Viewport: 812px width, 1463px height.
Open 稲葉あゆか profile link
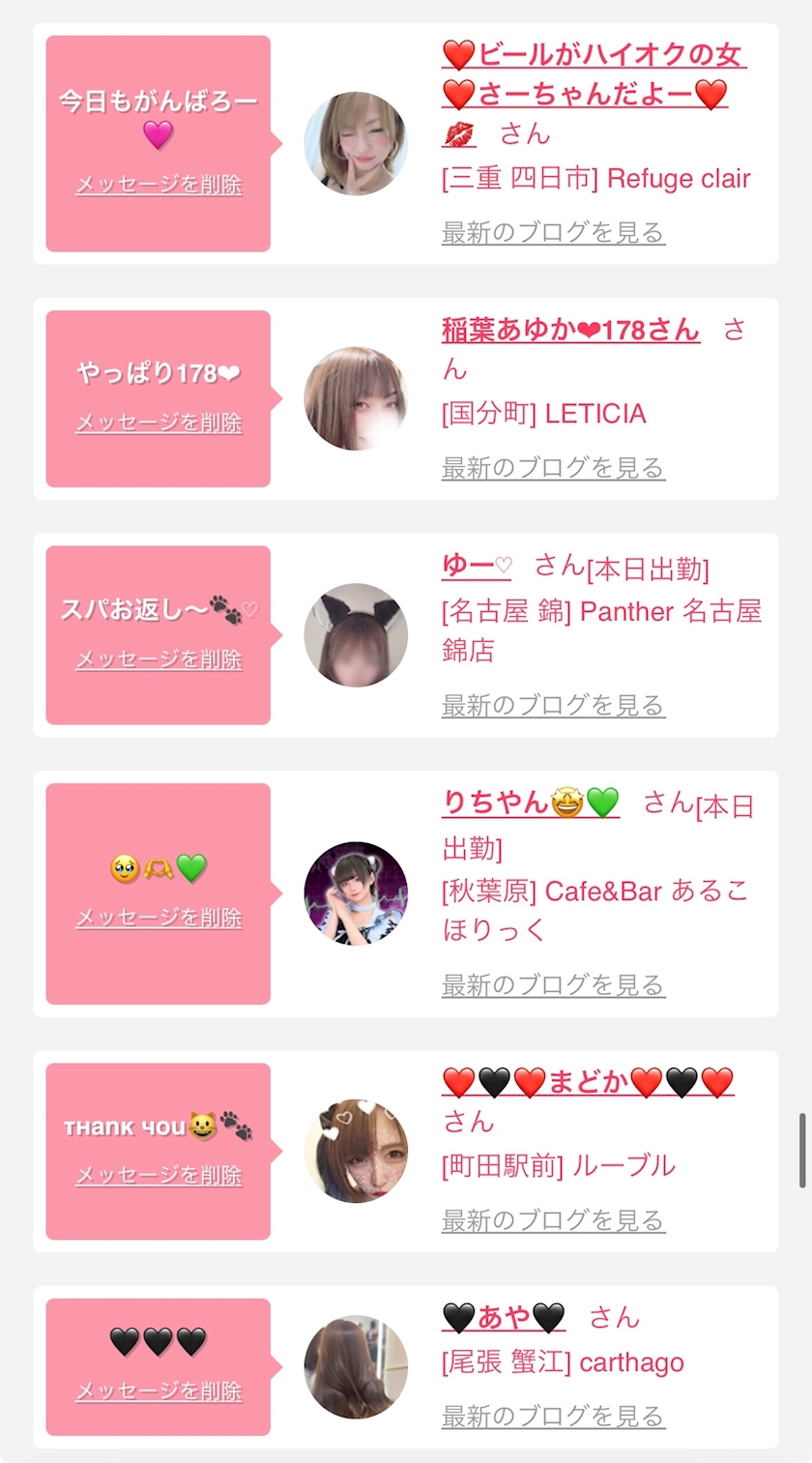(570, 330)
